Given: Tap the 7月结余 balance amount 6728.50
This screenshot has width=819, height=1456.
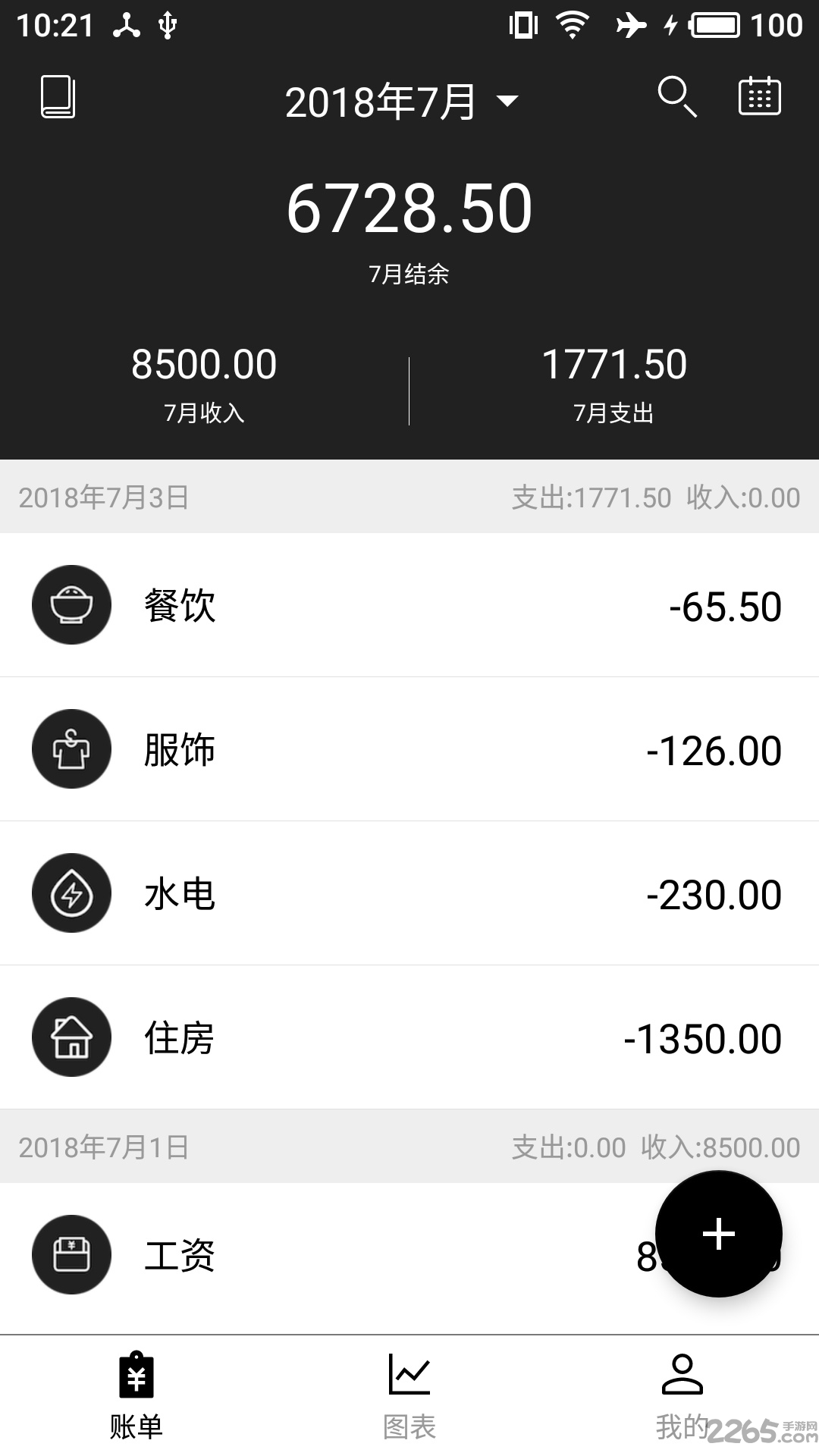Looking at the screenshot, I should click(x=409, y=206).
